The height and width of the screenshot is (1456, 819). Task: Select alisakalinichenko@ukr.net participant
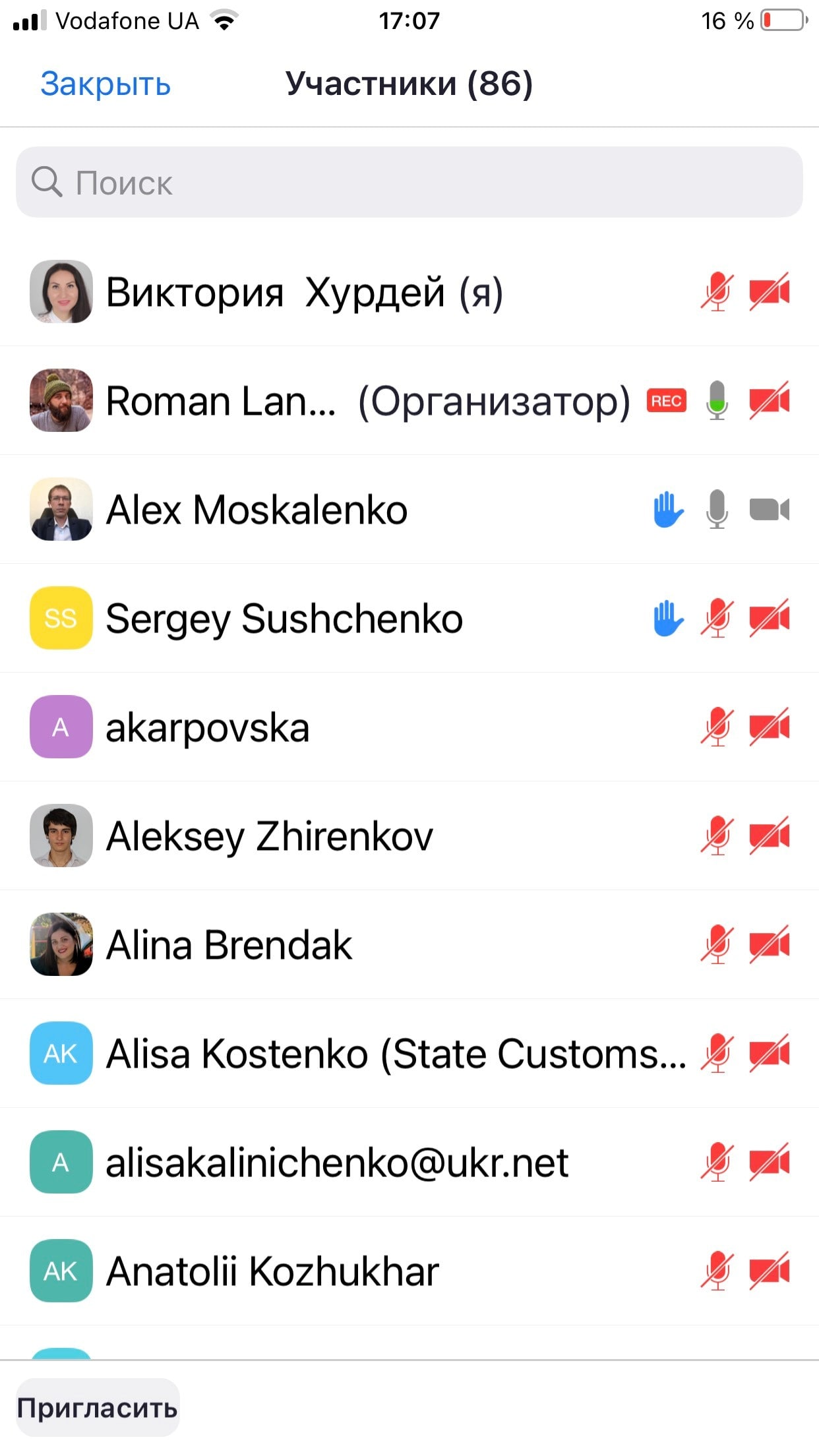tap(409, 1162)
